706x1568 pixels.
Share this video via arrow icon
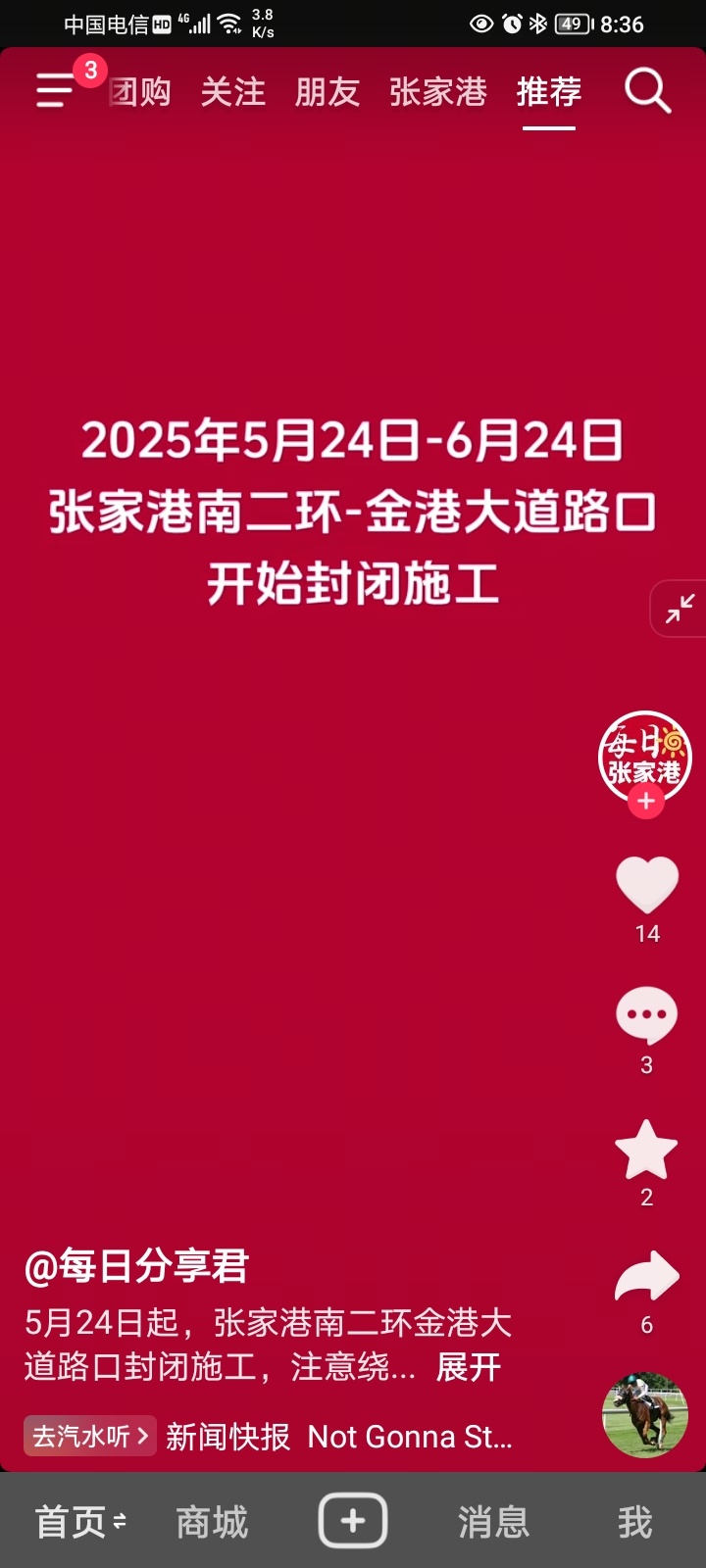pyautogui.click(x=646, y=1278)
